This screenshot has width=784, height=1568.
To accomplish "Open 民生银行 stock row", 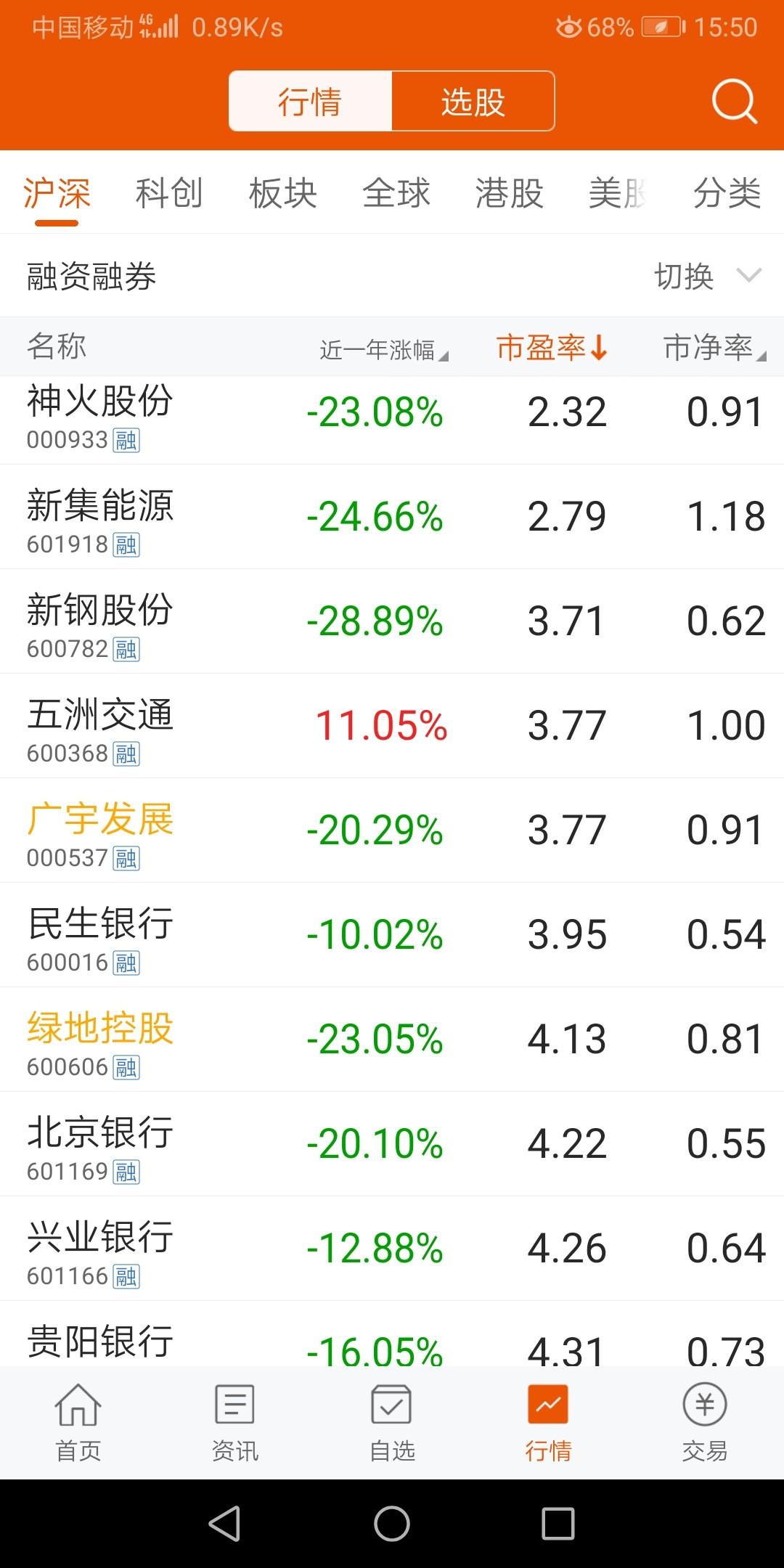I will (392, 936).
